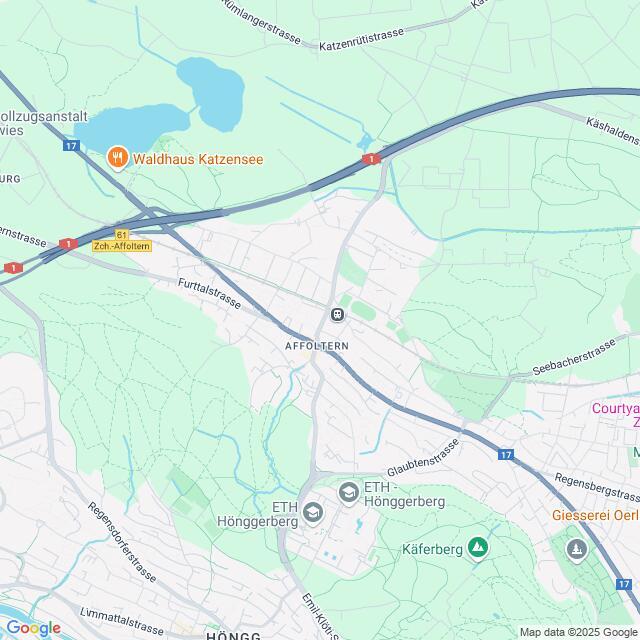Open the Waldhaus Katzensee restaurant marker
Screen dimensions: 640x640
coord(118,158)
